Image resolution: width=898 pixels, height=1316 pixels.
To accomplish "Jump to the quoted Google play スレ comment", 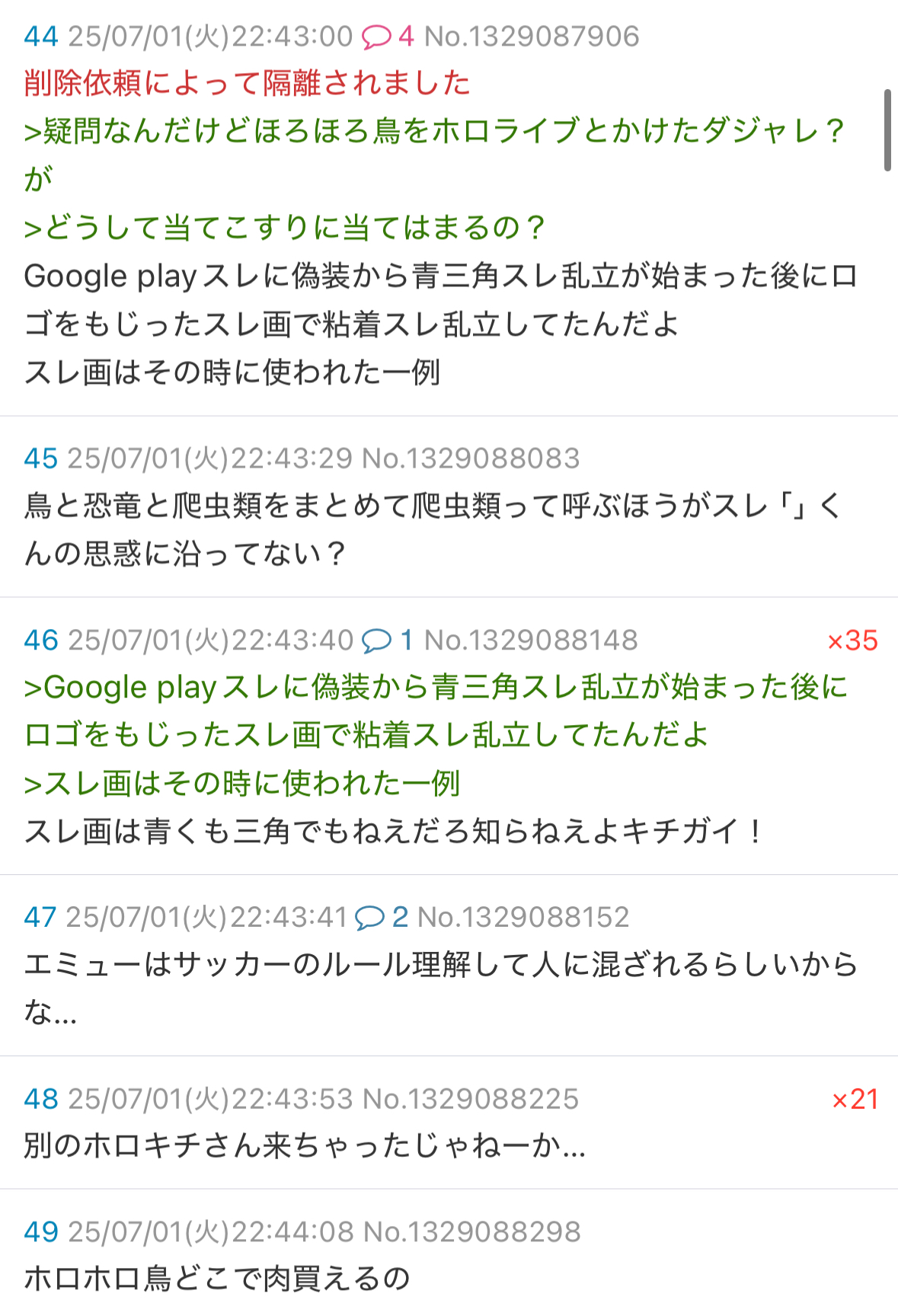I will pyautogui.click(x=436, y=711).
